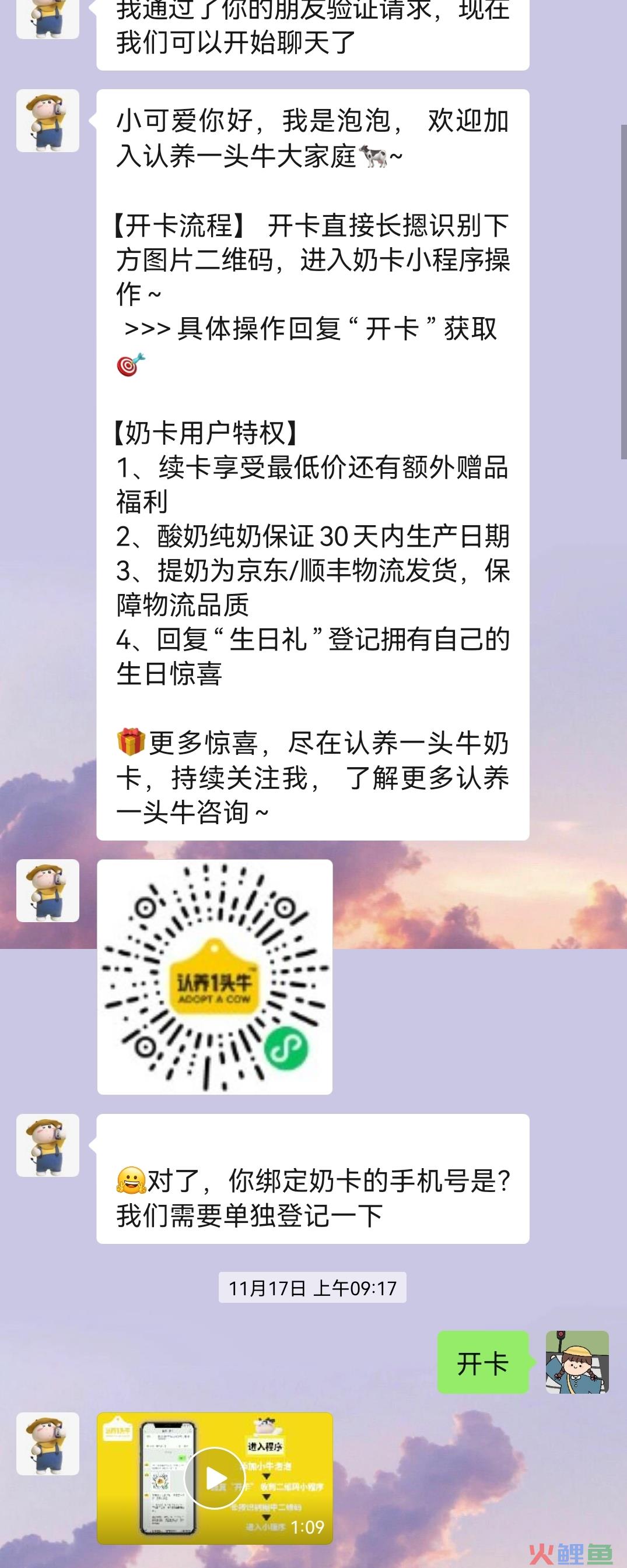Open the mini-program QR code image message
This screenshot has width=627, height=1568.
(x=215, y=976)
